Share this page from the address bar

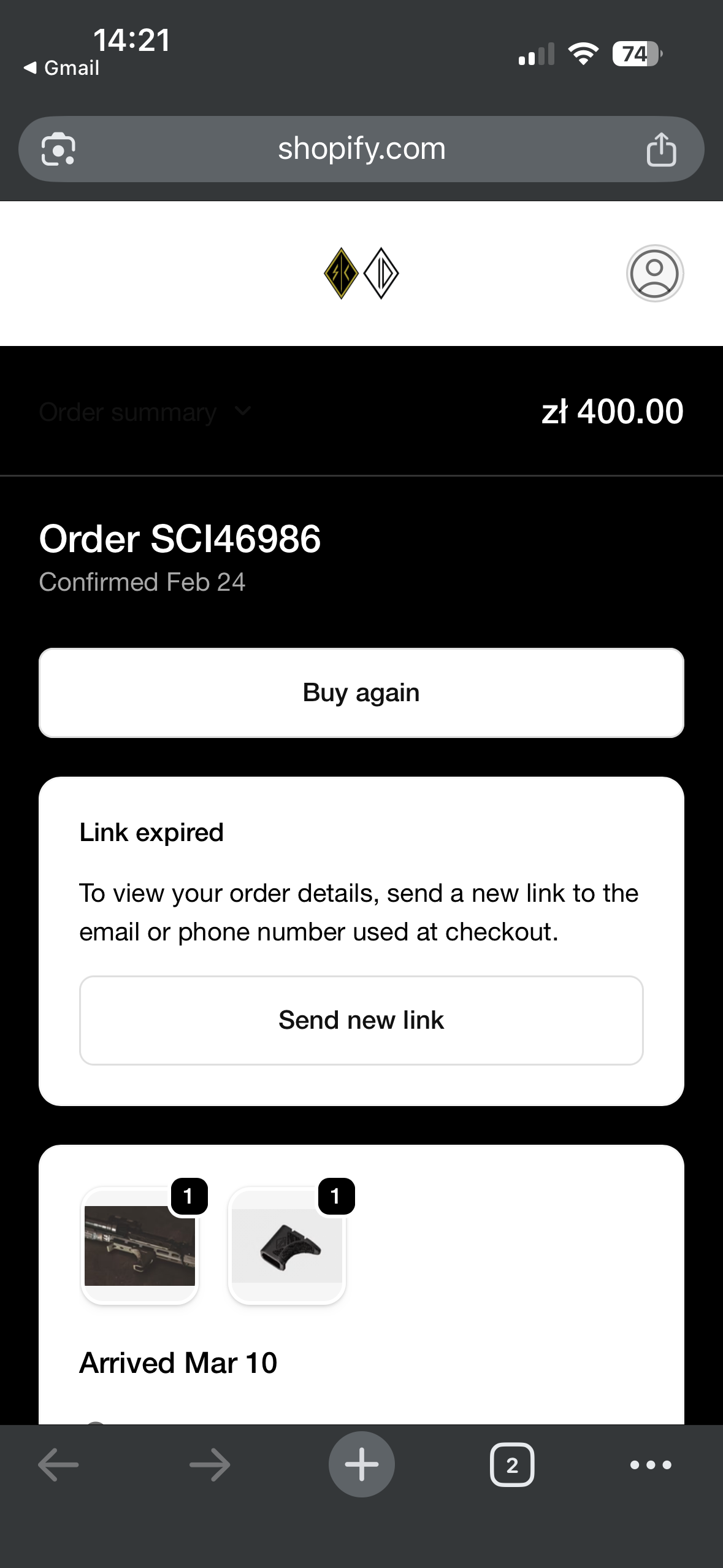(661, 149)
